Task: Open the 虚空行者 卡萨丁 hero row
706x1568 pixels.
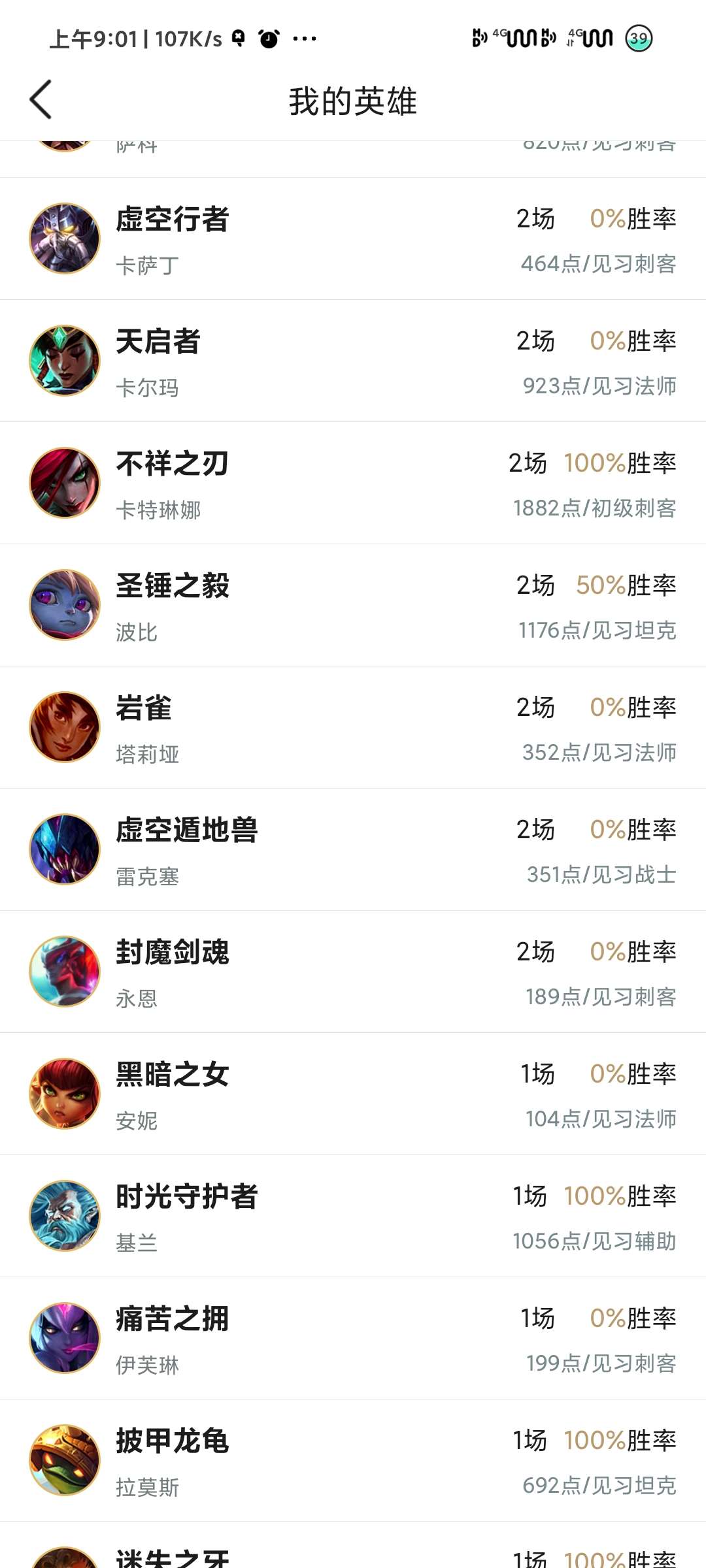Action: [353, 238]
